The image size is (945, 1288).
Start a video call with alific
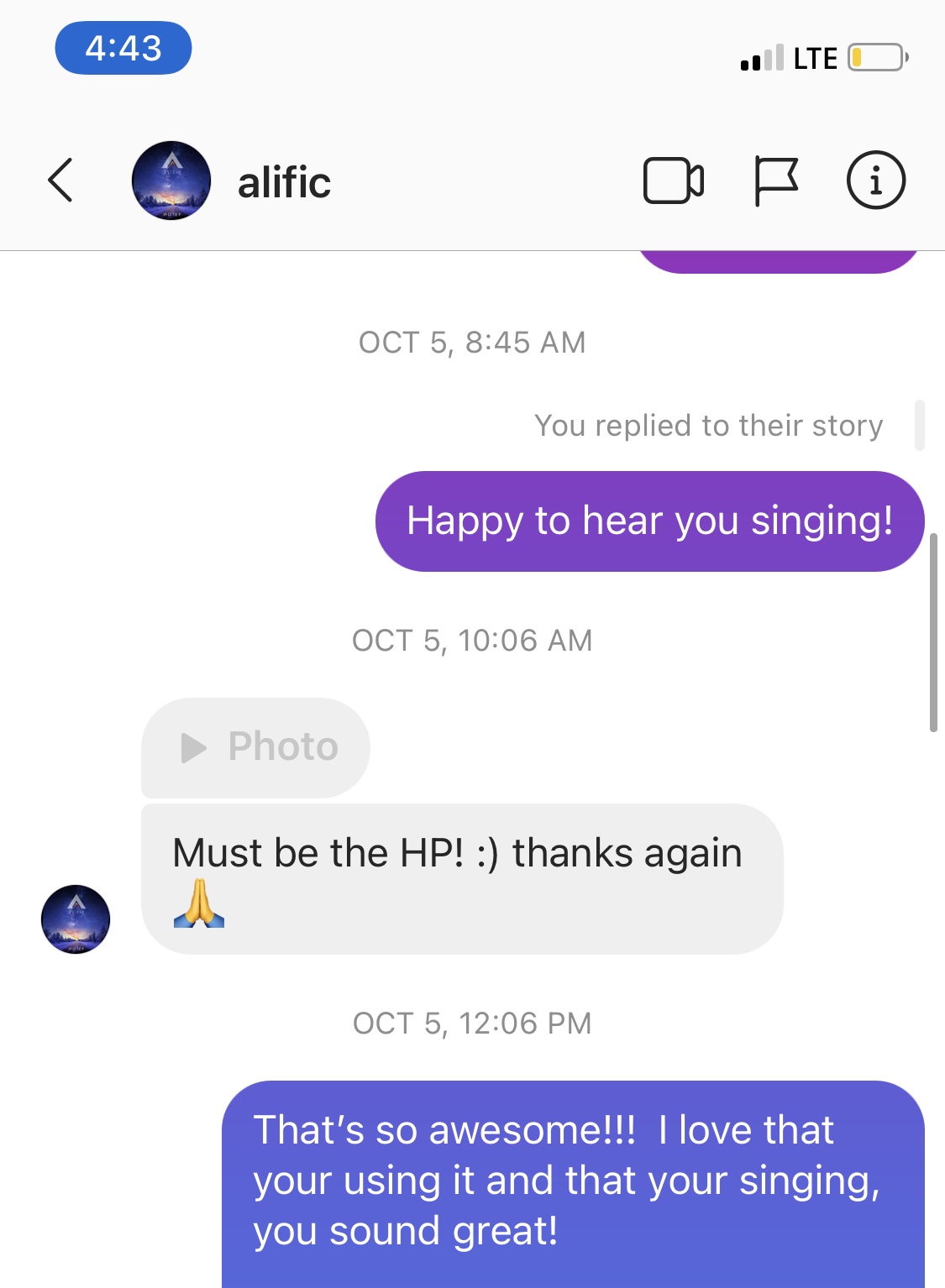coord(673,181)
